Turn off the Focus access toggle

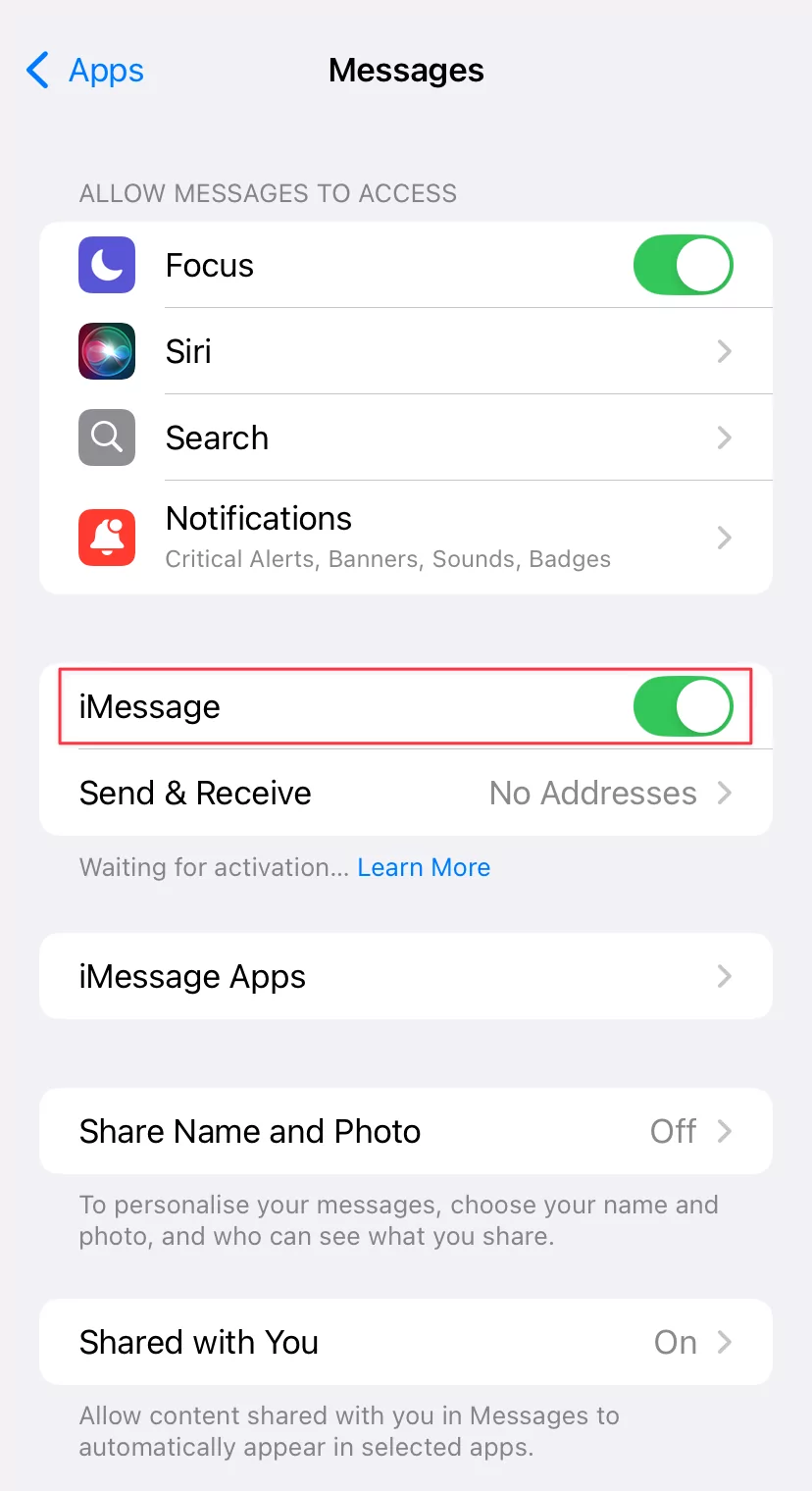point(683,265)
